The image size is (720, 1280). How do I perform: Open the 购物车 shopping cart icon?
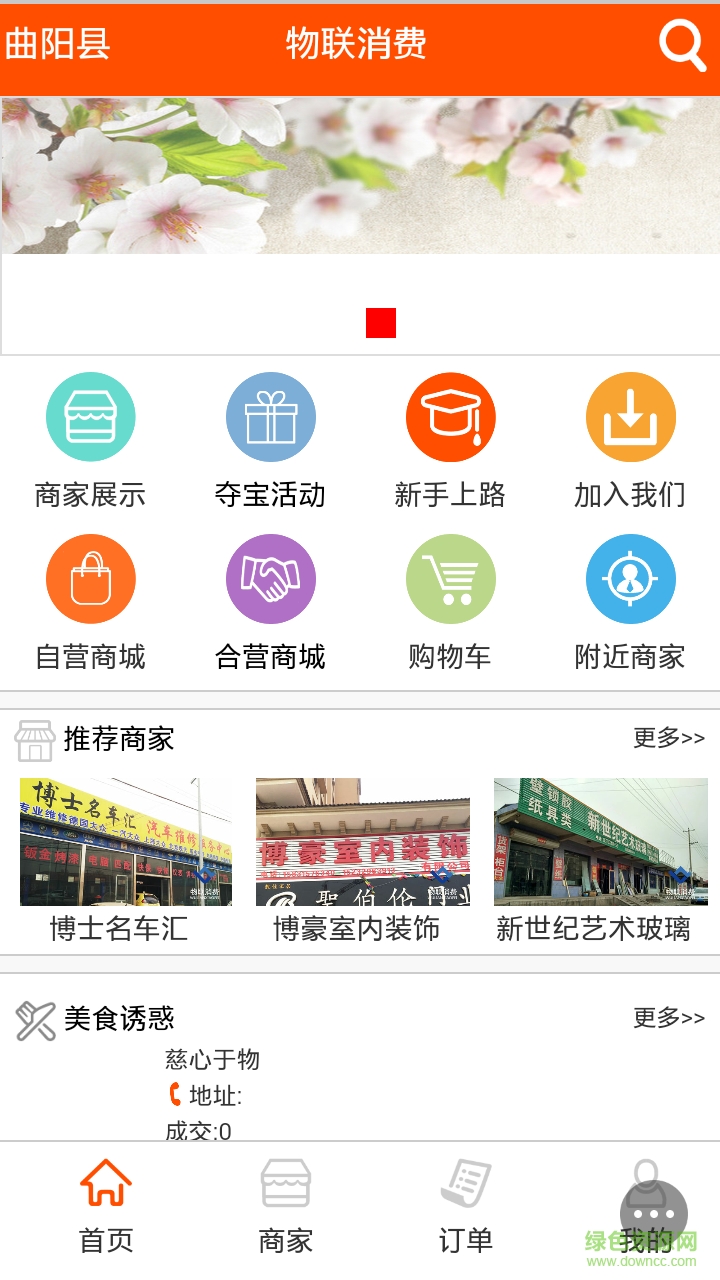(x=450, y=579)
